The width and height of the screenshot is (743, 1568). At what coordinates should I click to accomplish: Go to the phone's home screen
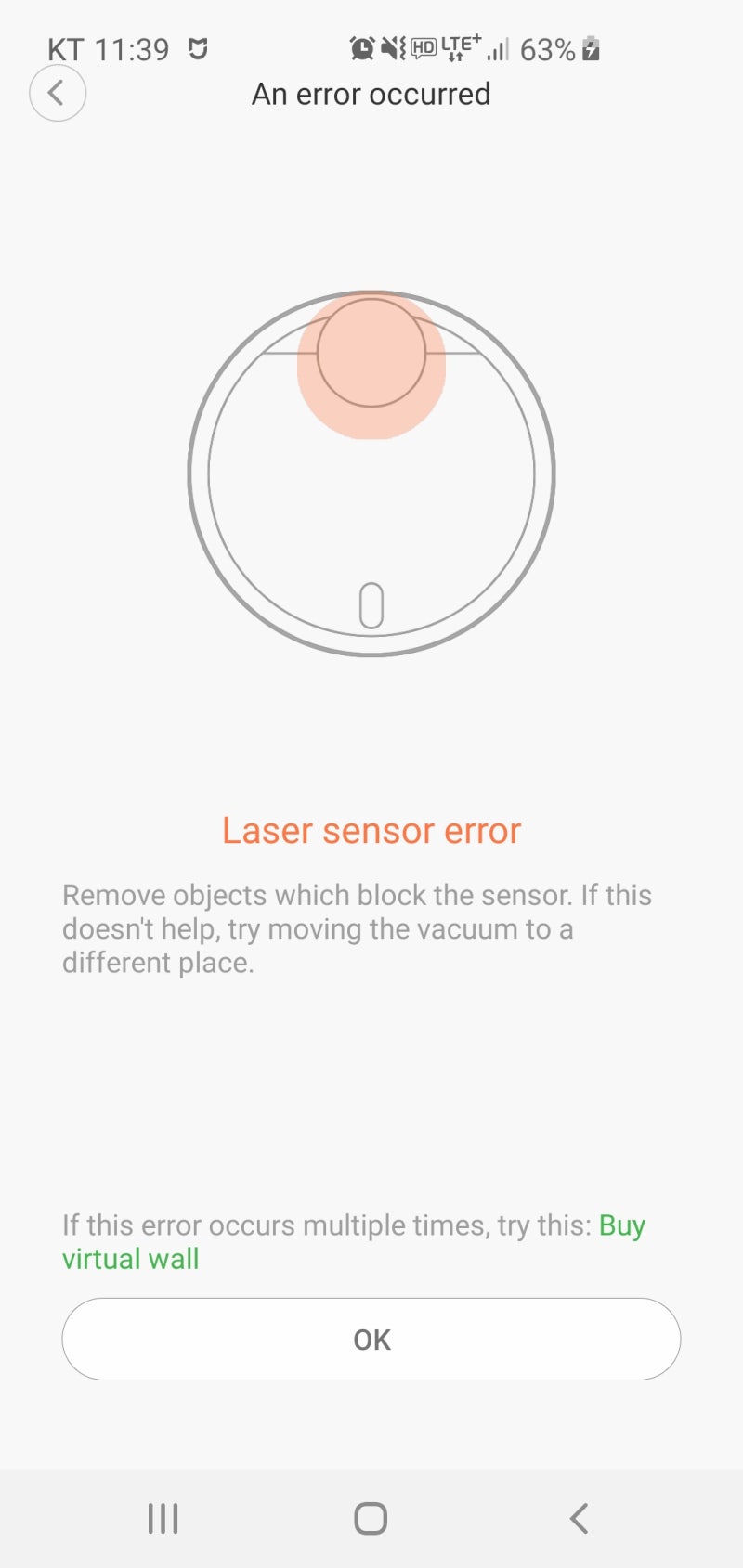coord(371,1519)
